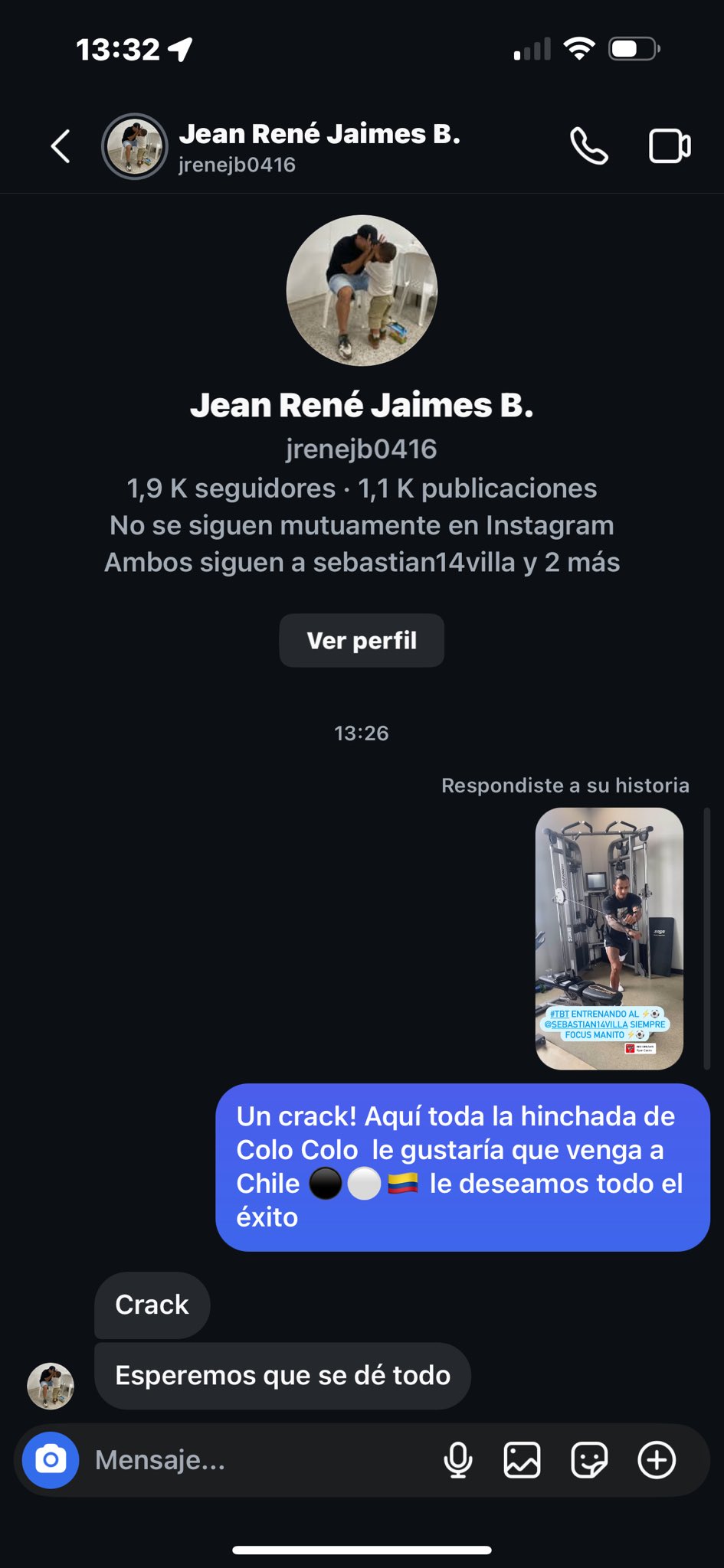The height and width of the screenshot is (1568, 724).
Task: Open the camera from the message bar
Action: click(x=51, y=1460)
